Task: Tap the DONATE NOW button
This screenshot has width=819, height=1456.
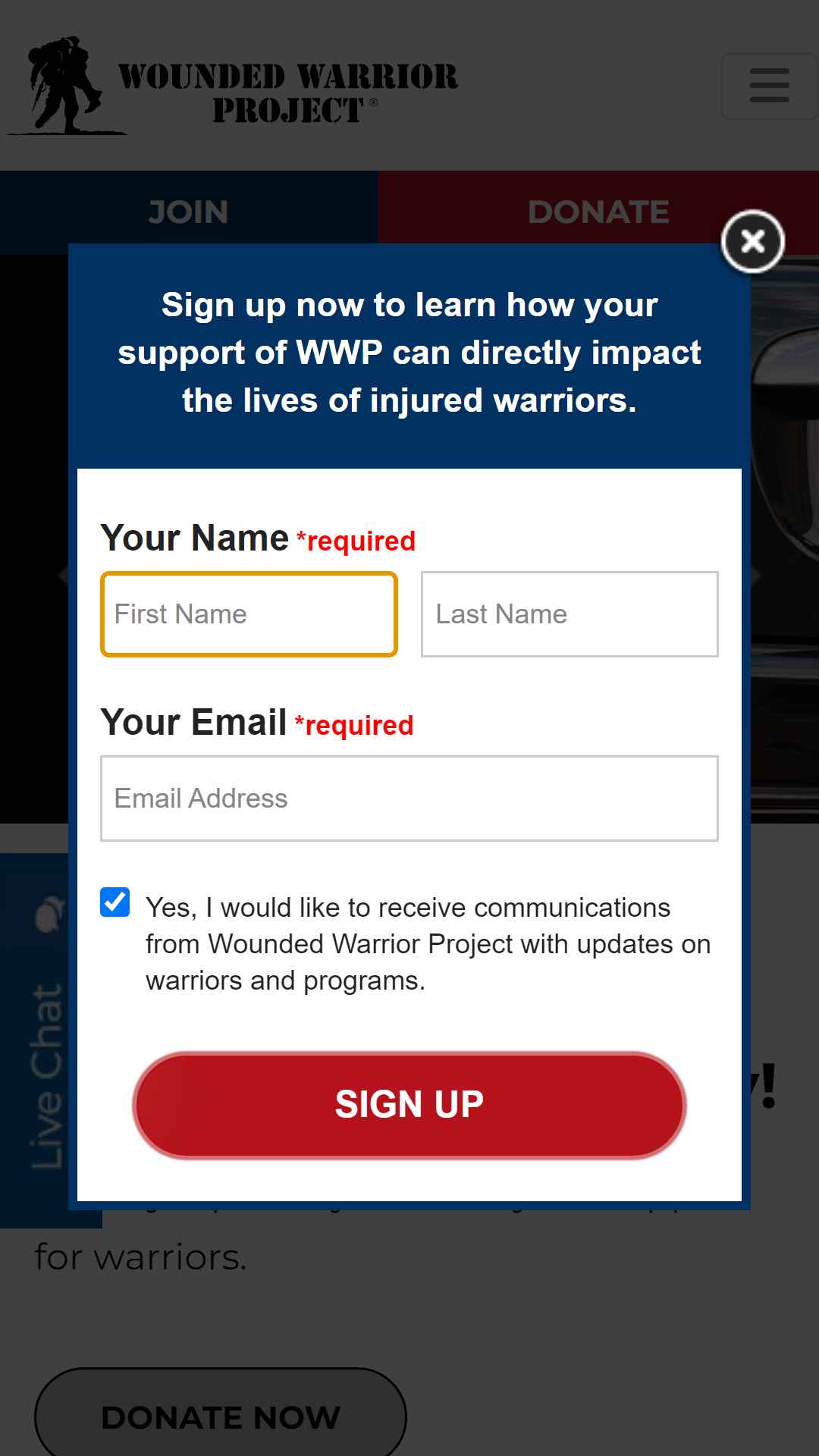Action: click(x=221, y=1417)
